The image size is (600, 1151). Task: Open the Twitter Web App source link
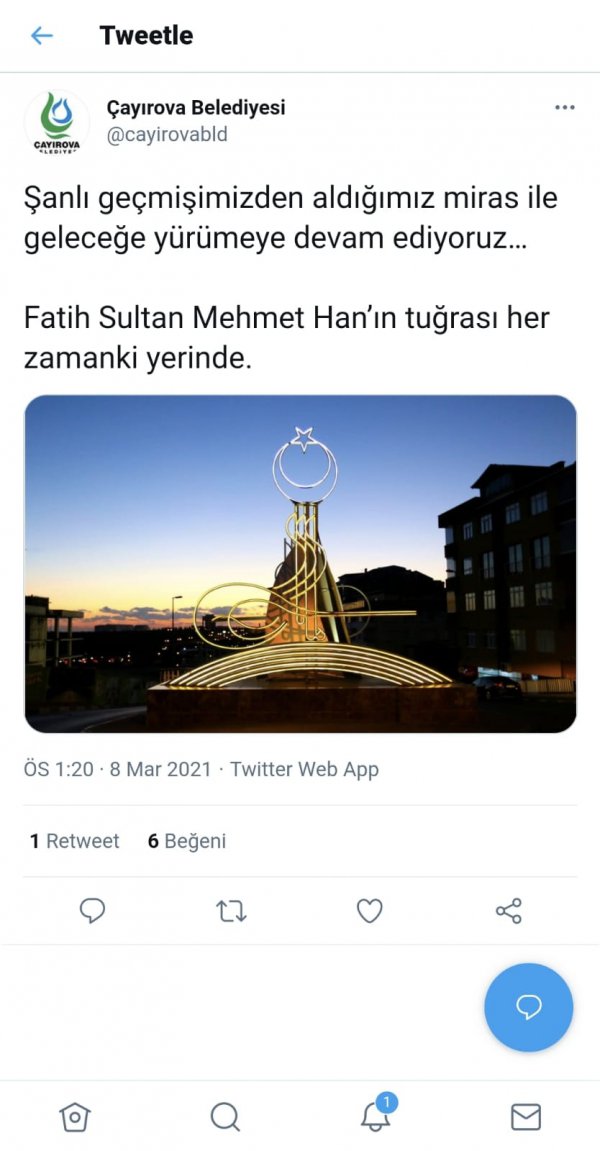[x=304, y=769]
